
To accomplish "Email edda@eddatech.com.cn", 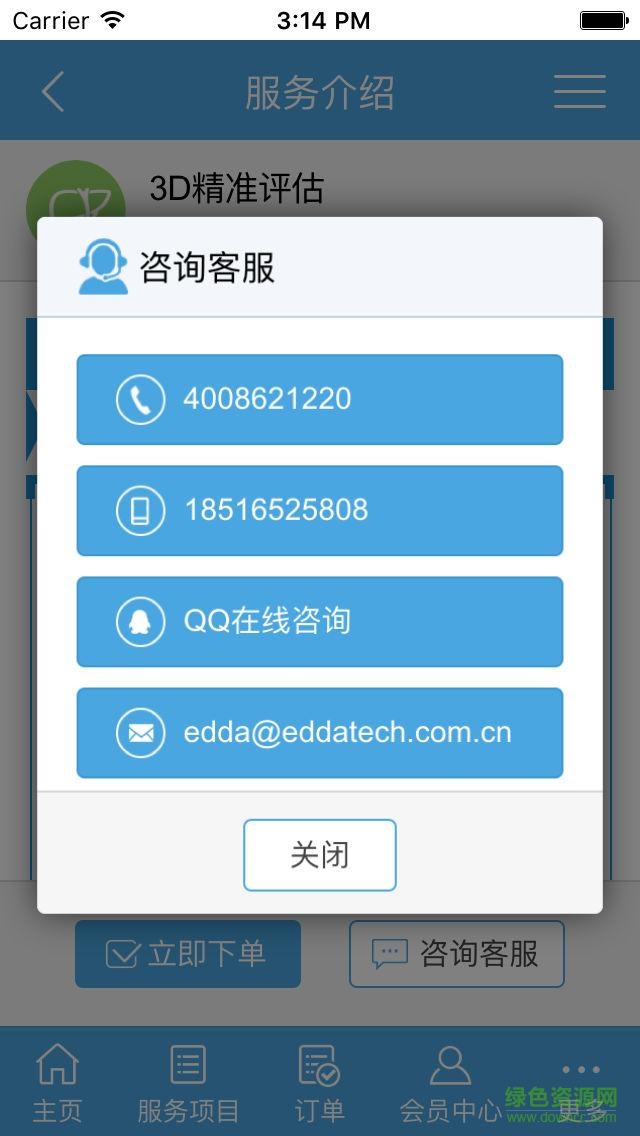I will tap(319, 733).
